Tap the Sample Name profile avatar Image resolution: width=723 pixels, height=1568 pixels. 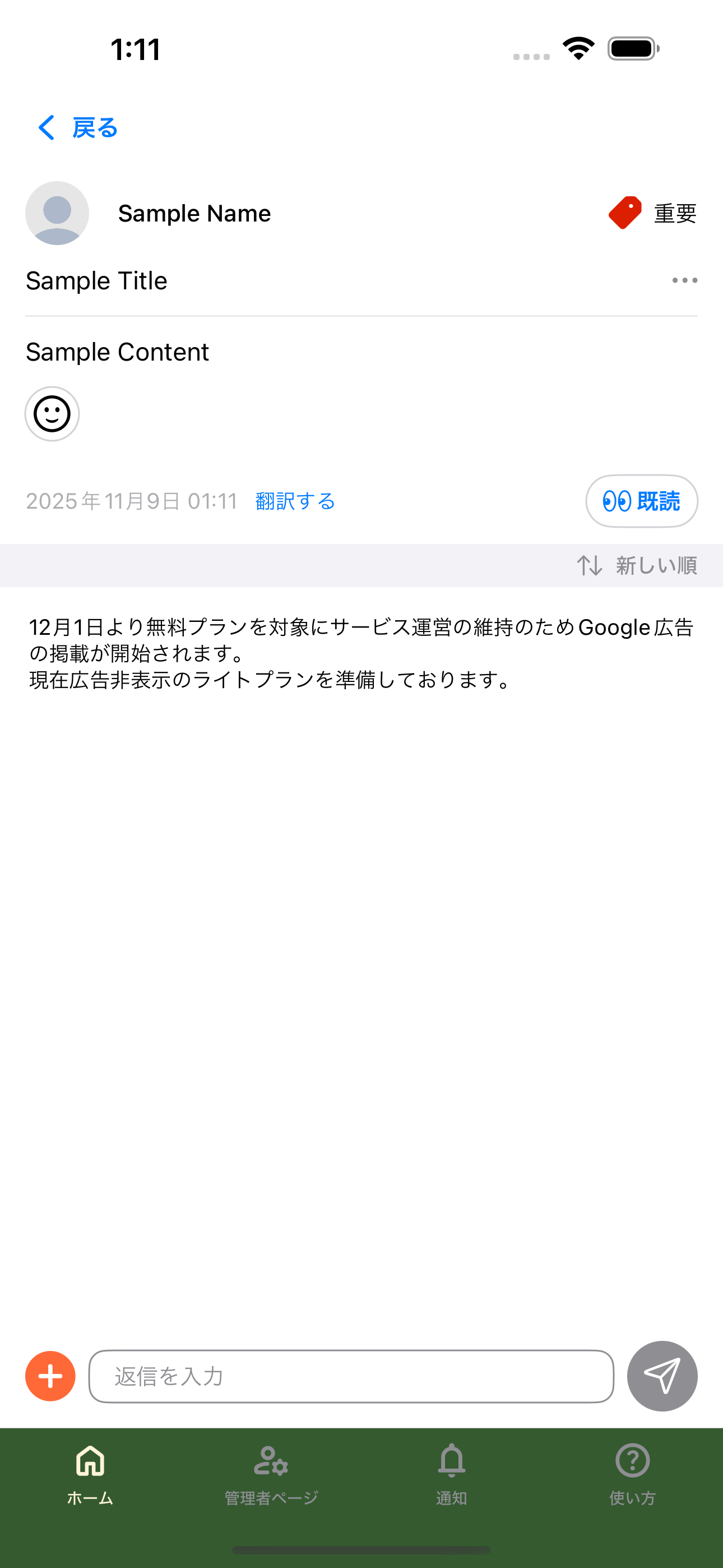pyautogui.click(x=57, y=213)
